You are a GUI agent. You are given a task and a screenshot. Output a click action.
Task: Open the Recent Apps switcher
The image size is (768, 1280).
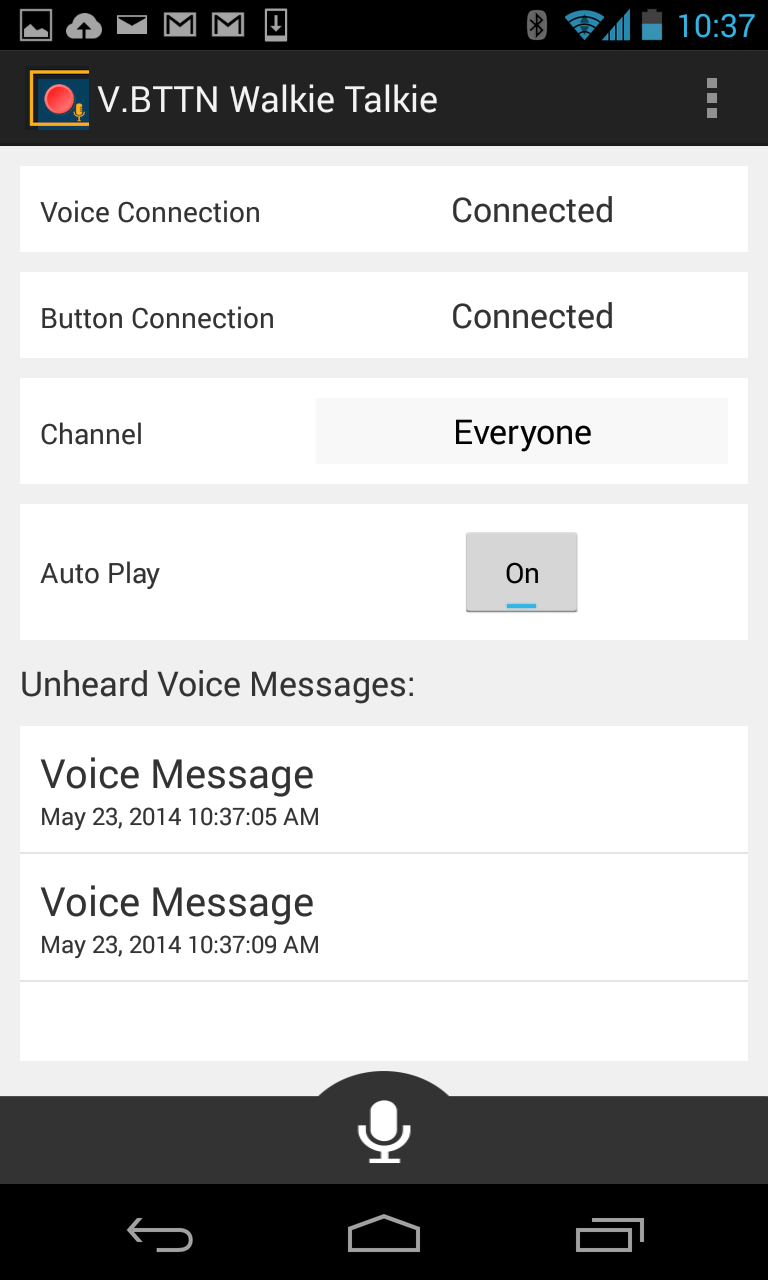pyautogui.click(x=609, y=1235)
